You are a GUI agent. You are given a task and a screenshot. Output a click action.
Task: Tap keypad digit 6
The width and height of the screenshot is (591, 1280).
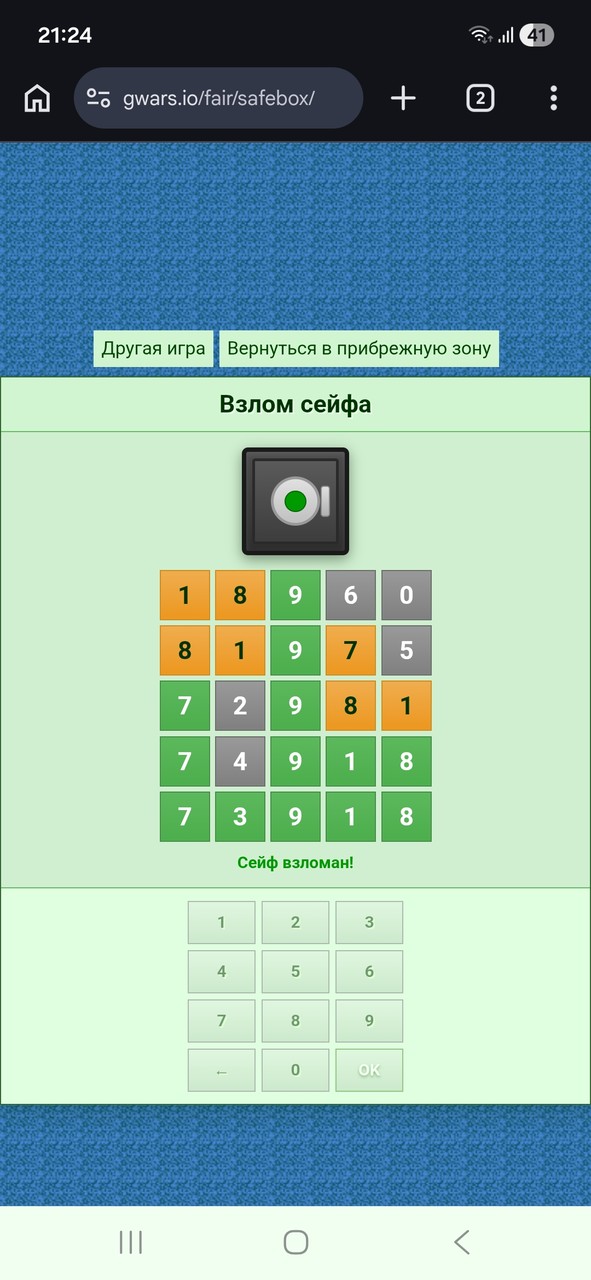coord(369,971)
